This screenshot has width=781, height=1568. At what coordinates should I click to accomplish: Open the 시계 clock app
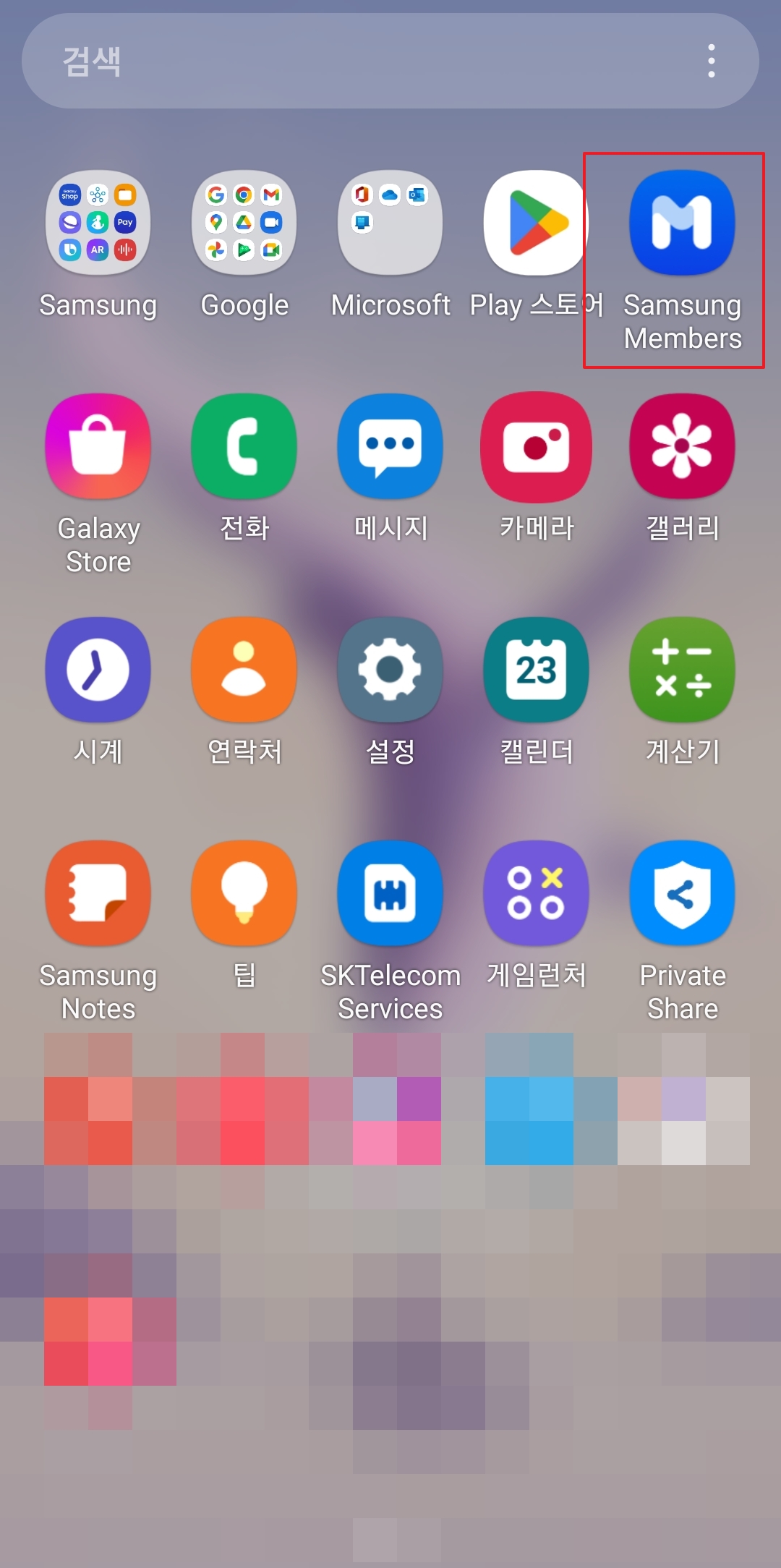[x=98, y=670]
